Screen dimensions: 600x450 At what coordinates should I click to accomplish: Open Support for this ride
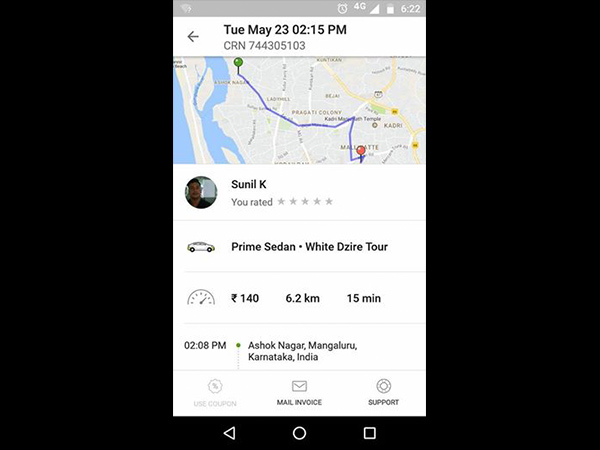[383, 392]
